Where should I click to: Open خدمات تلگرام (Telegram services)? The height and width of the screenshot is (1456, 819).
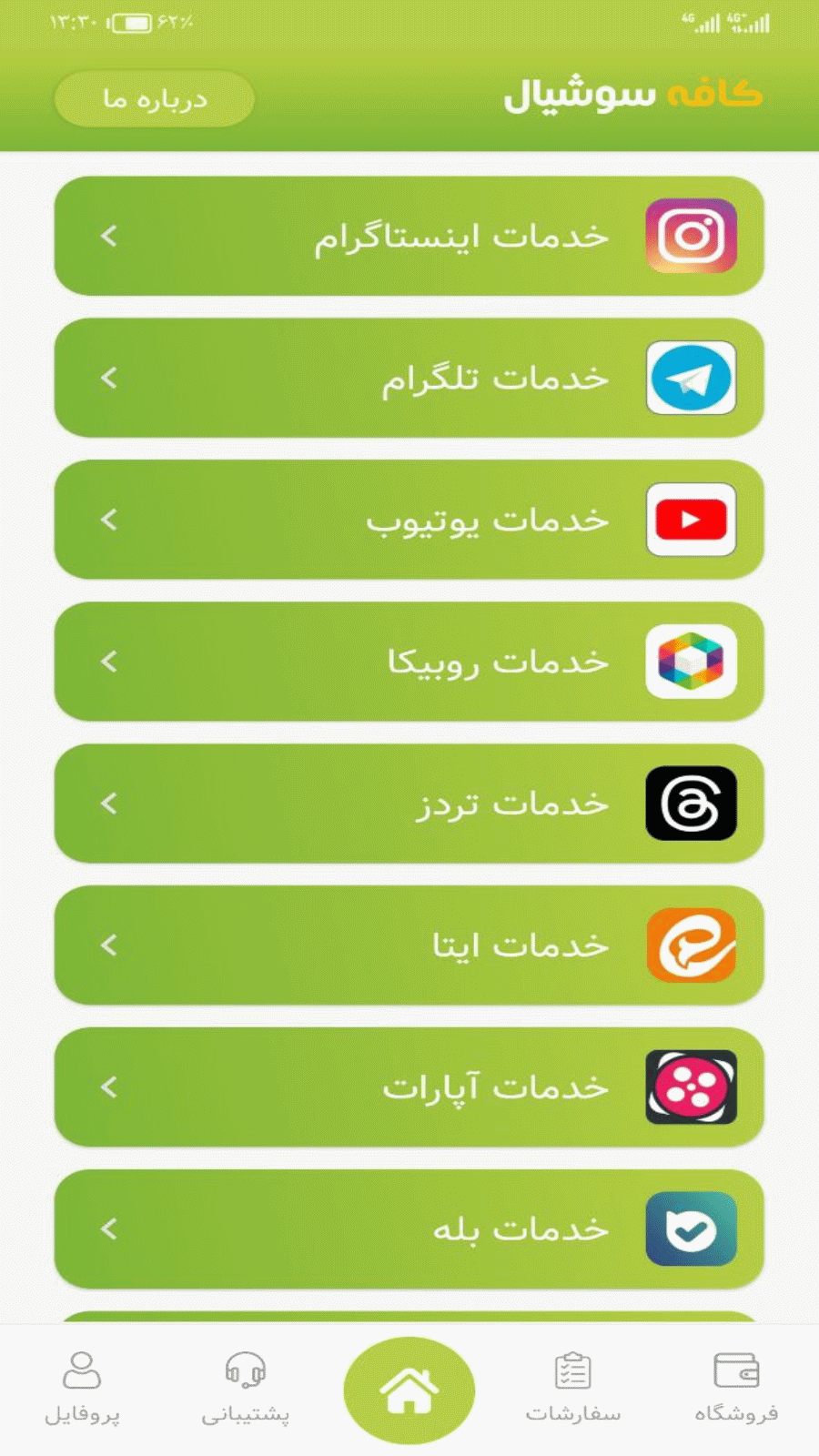click(409, 379)
